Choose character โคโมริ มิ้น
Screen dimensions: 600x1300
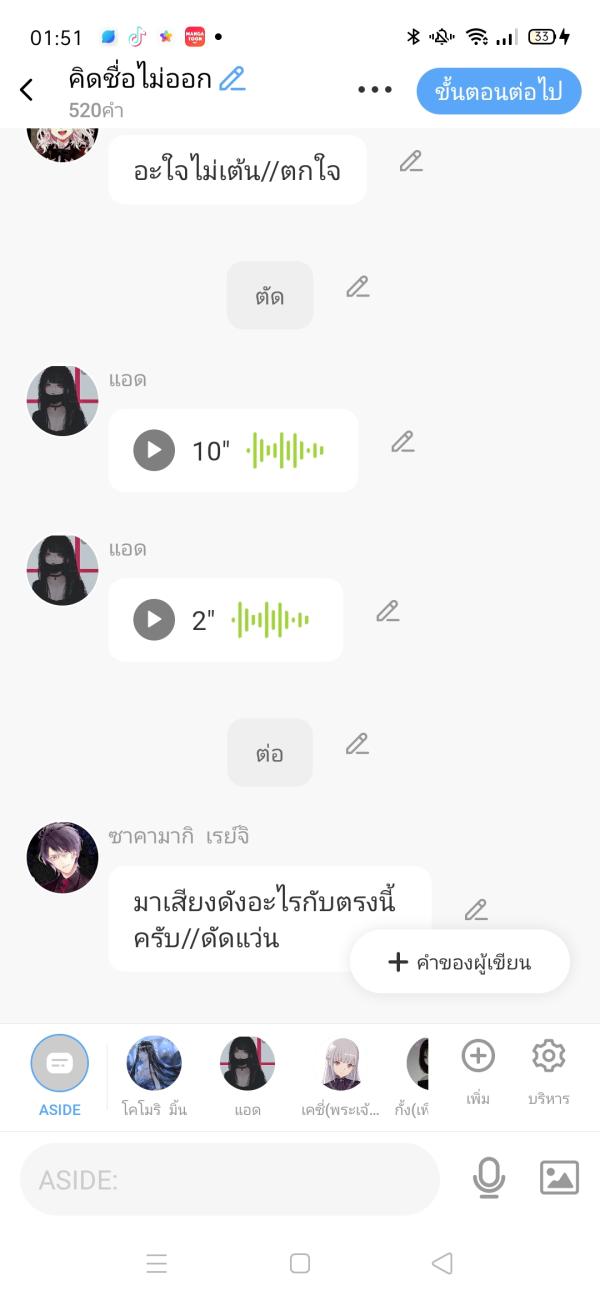tap(154, 1072)
